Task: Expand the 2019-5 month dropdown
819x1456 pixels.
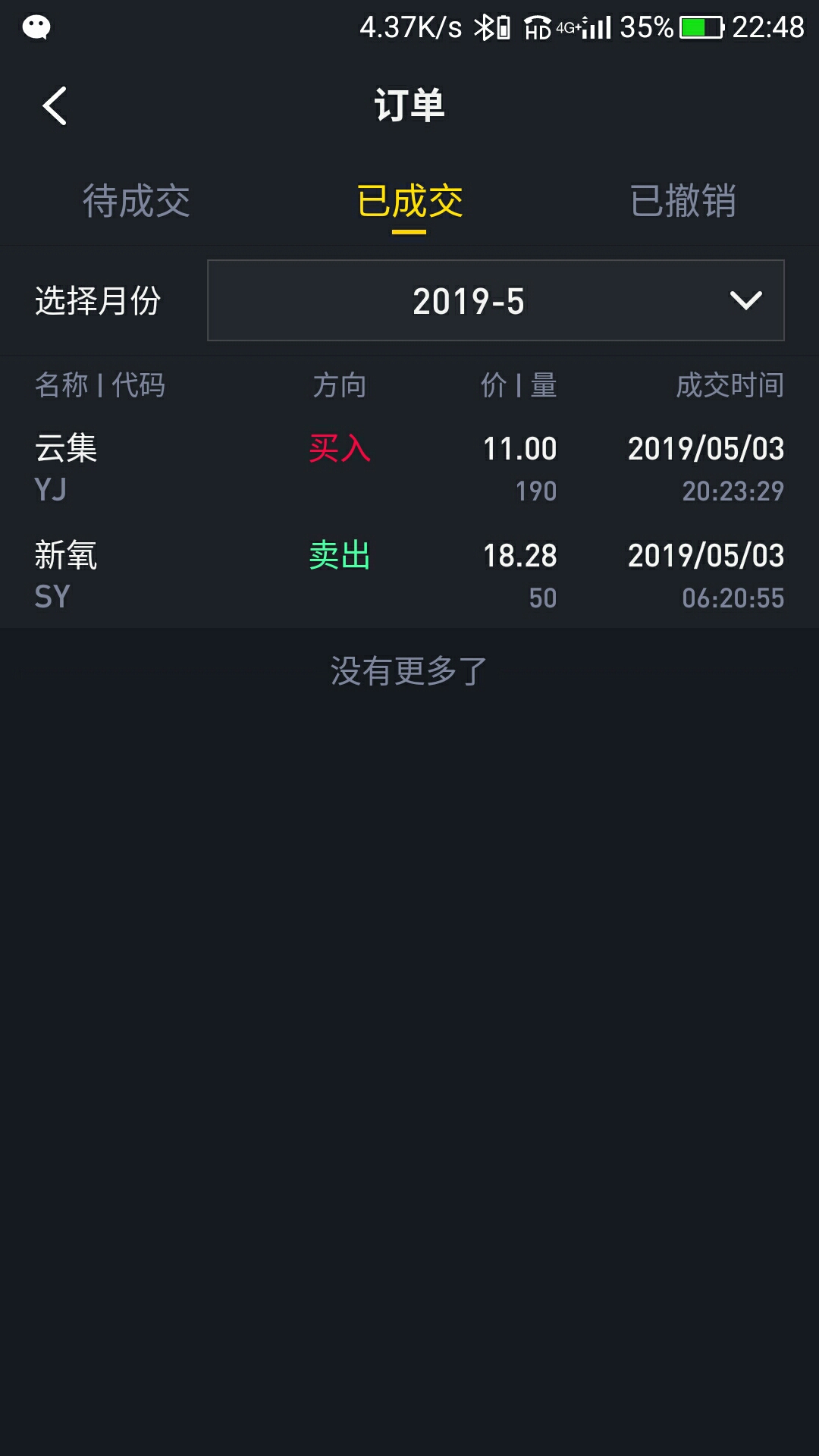Action: (x=496, y=300)
